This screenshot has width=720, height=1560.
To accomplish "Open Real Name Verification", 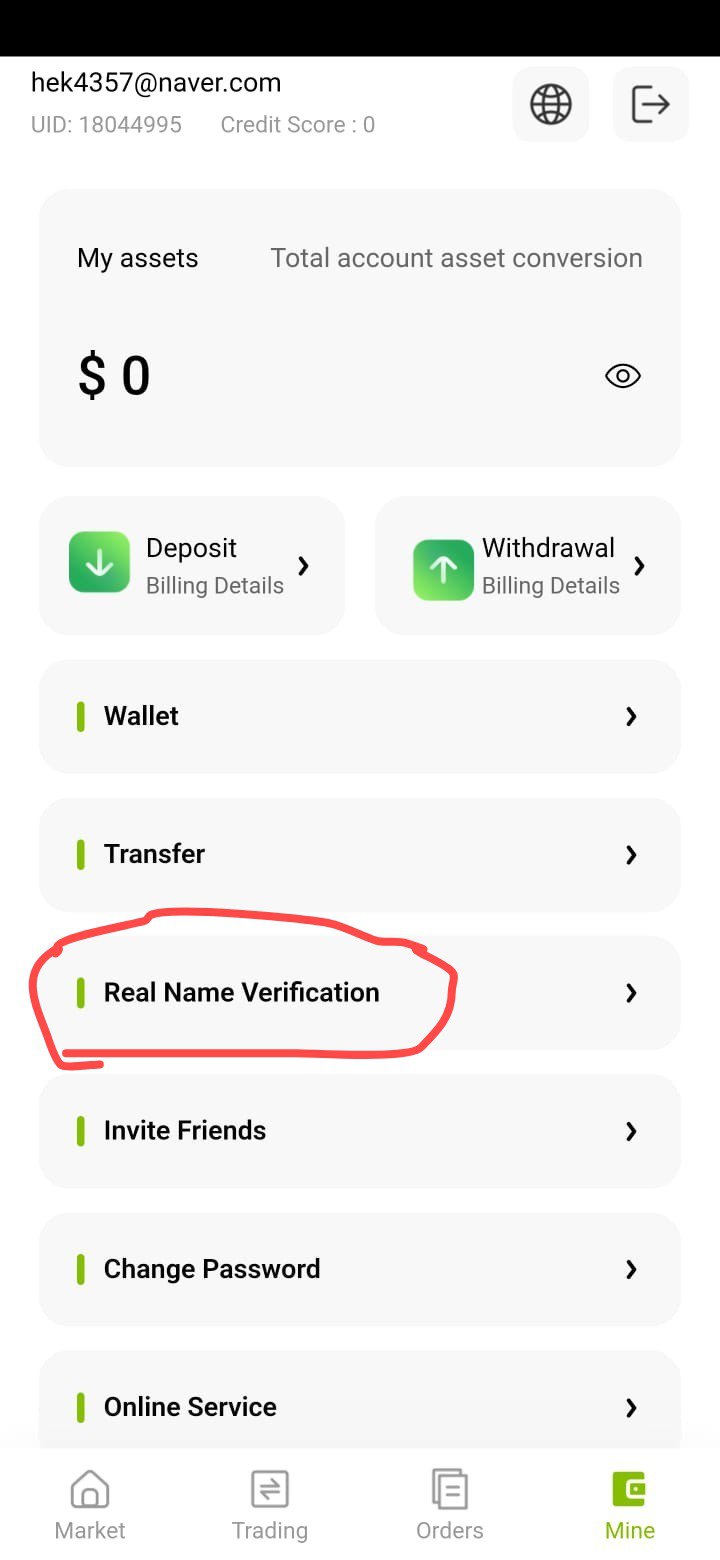I will [x=360, y=992].
